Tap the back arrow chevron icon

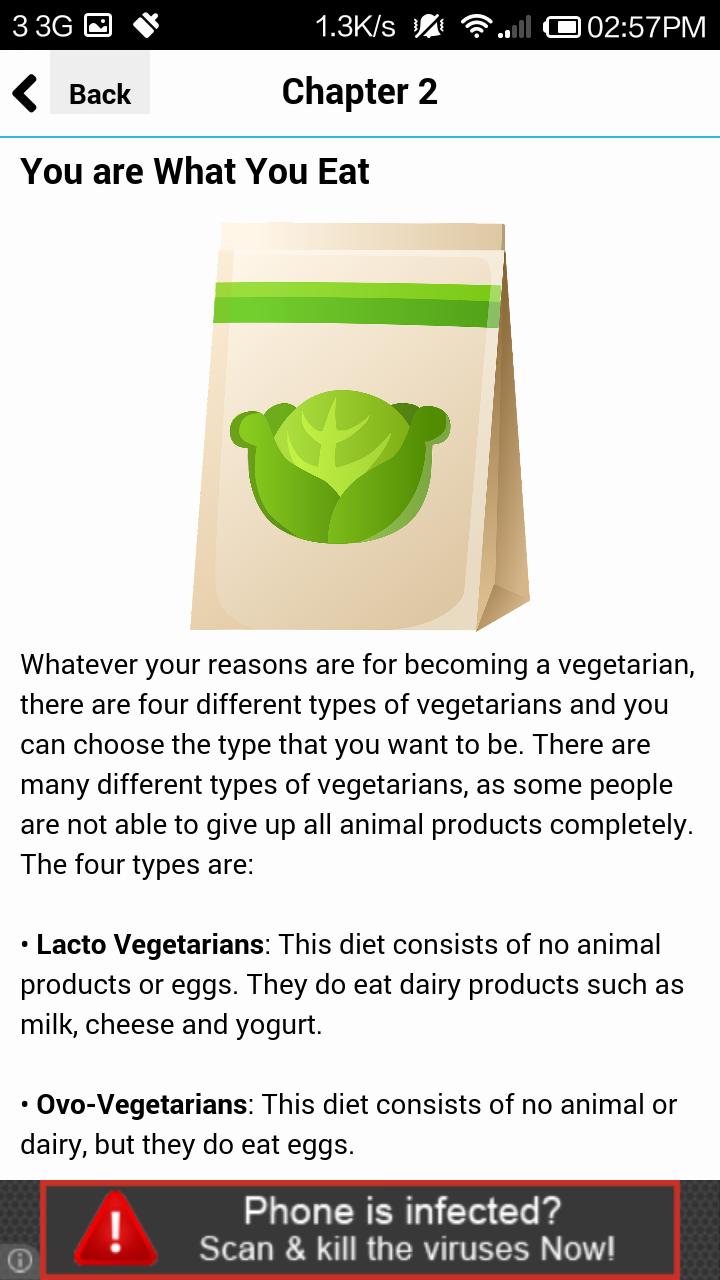pyautogui.click(x=24, y=92)
